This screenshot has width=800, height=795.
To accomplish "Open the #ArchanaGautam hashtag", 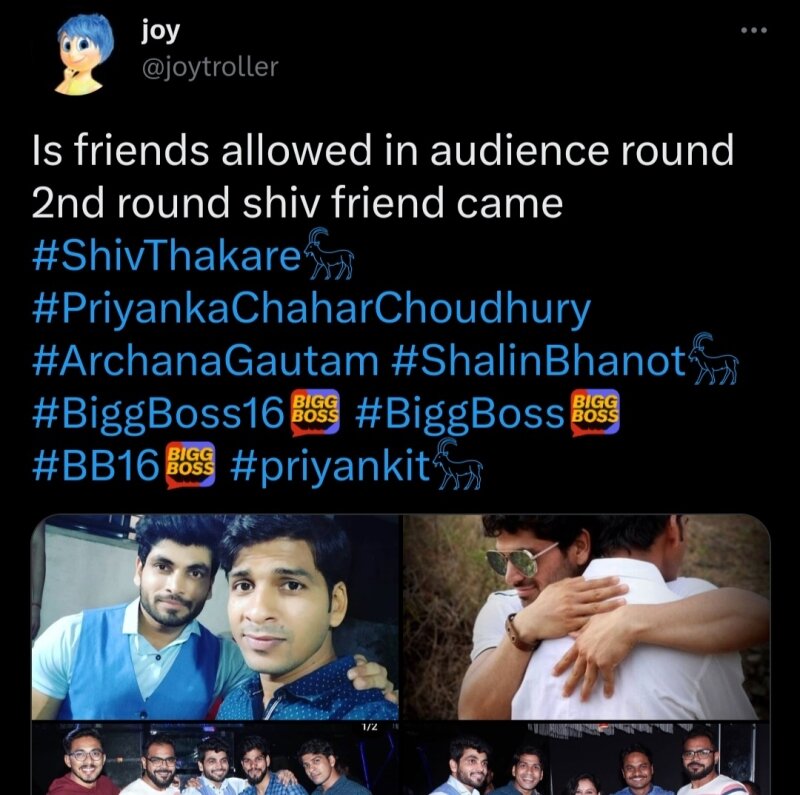I will pos(206,361).
